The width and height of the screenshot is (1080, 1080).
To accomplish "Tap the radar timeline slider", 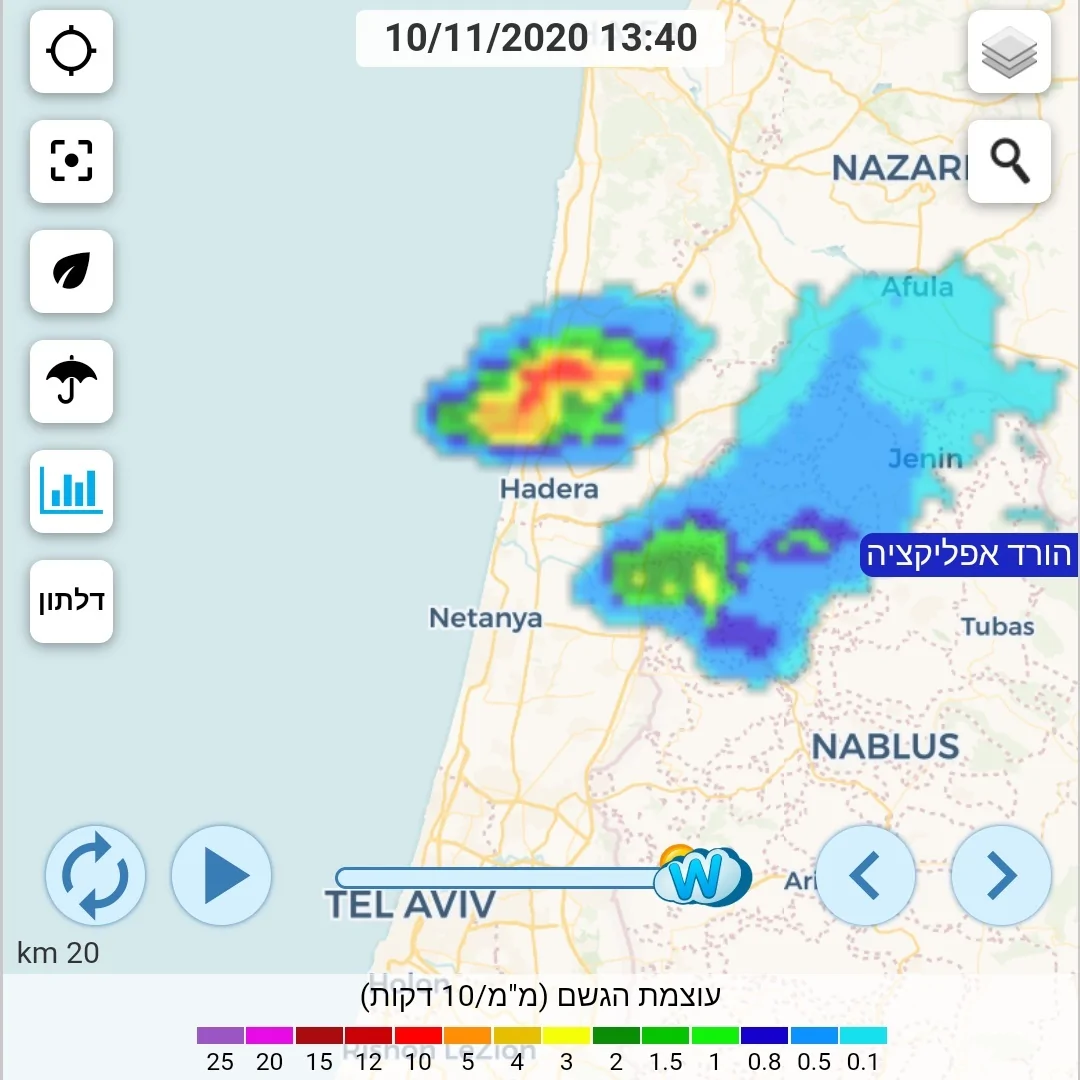I will point(500,878).
